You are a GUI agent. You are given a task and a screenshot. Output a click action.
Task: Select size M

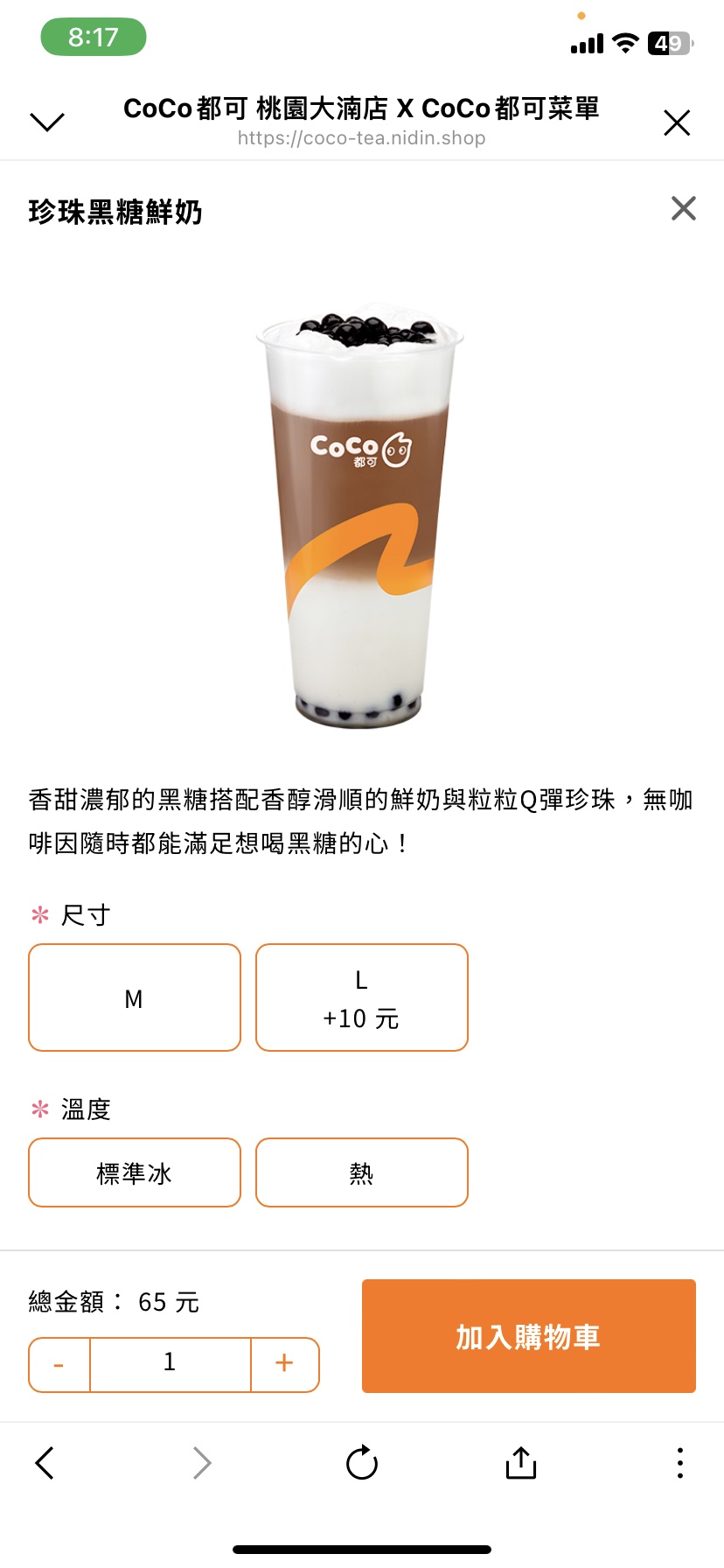[135, 997]
